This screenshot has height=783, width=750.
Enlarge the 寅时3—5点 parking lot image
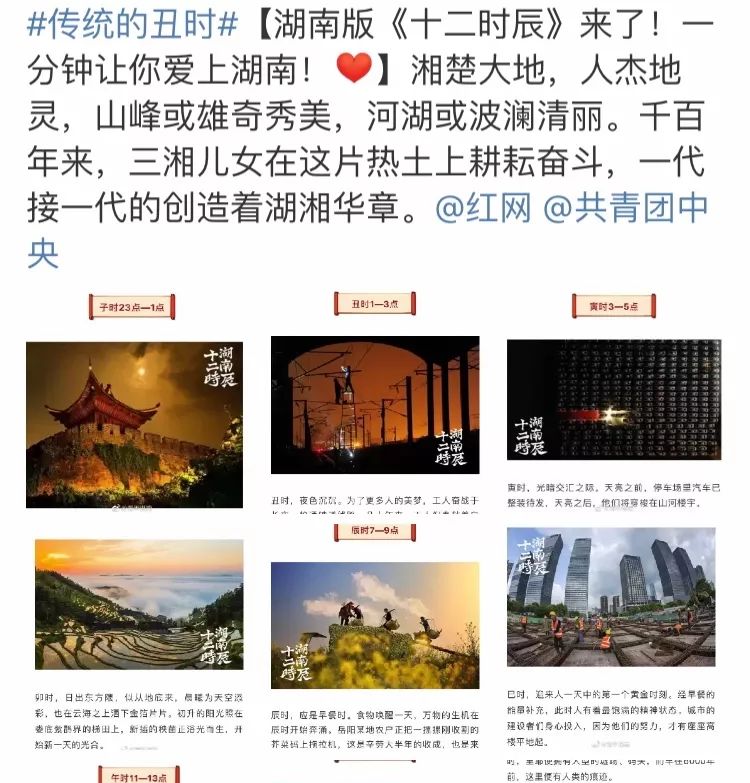[614, 399]
